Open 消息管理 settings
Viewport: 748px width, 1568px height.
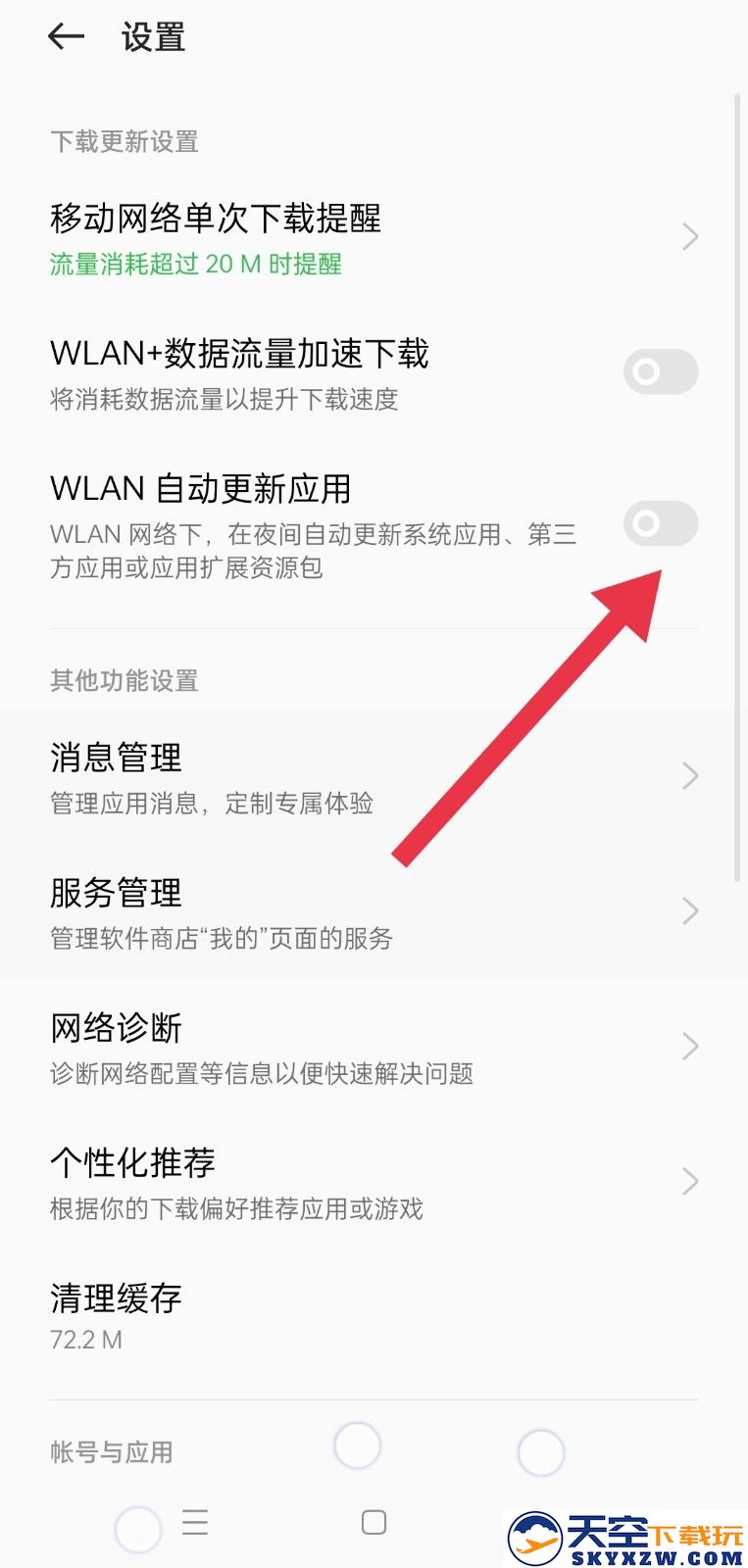pyautogui.click(x=373, y=777)
